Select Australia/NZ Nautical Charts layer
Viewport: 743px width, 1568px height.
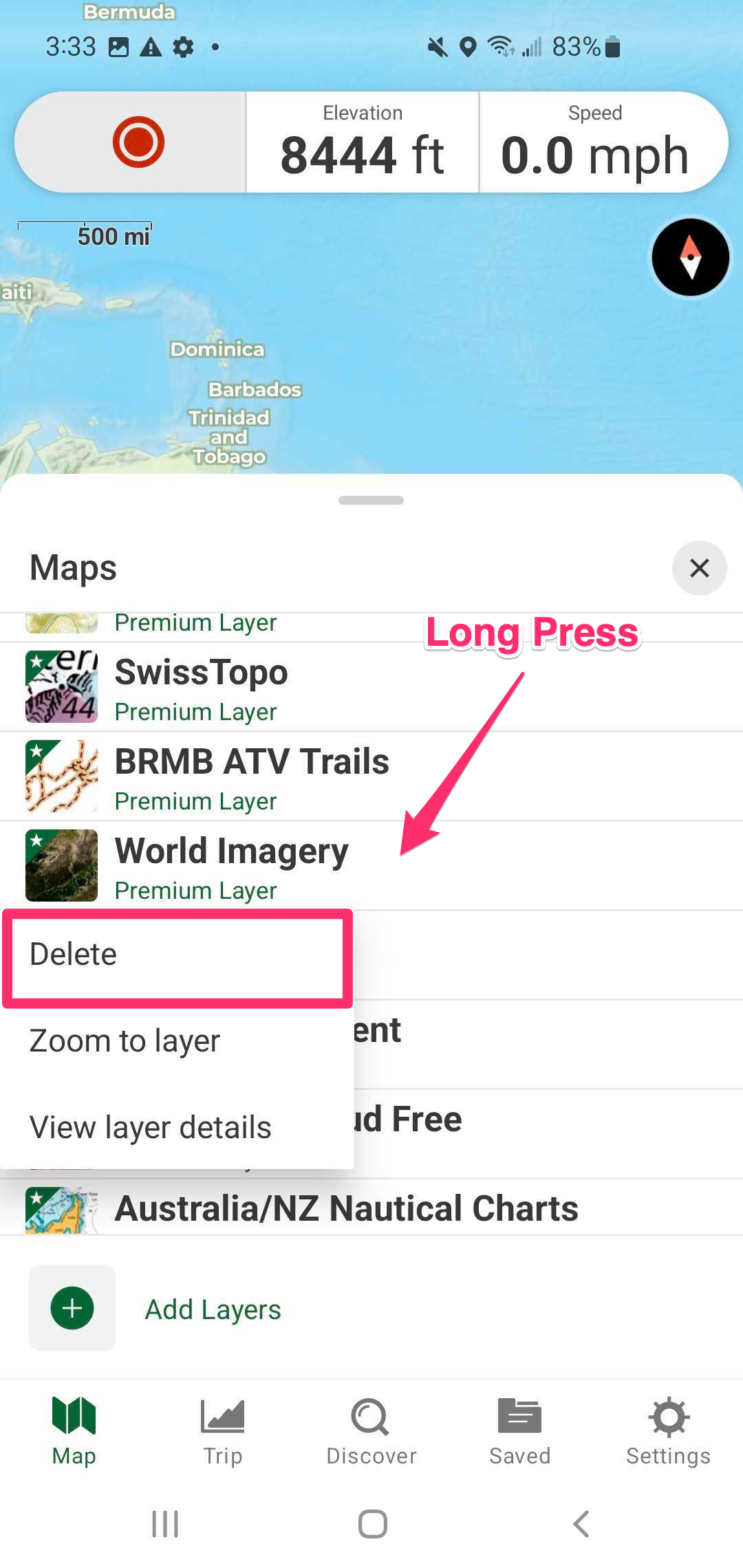click(x=346, y=1208)
